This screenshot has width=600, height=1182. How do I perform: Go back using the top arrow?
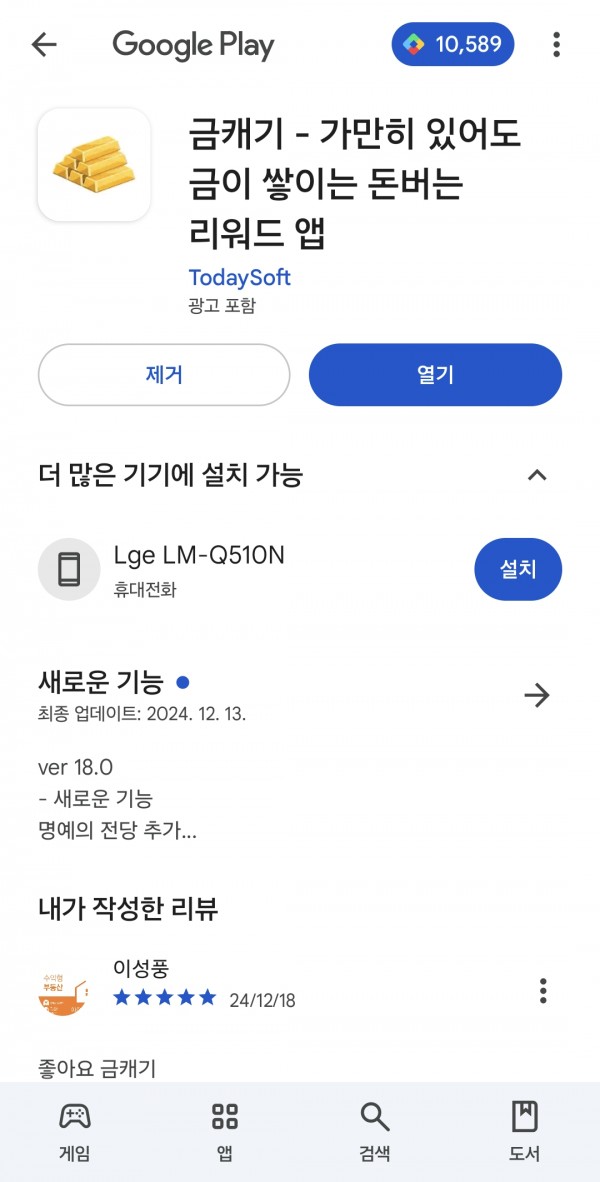(44, 45)
